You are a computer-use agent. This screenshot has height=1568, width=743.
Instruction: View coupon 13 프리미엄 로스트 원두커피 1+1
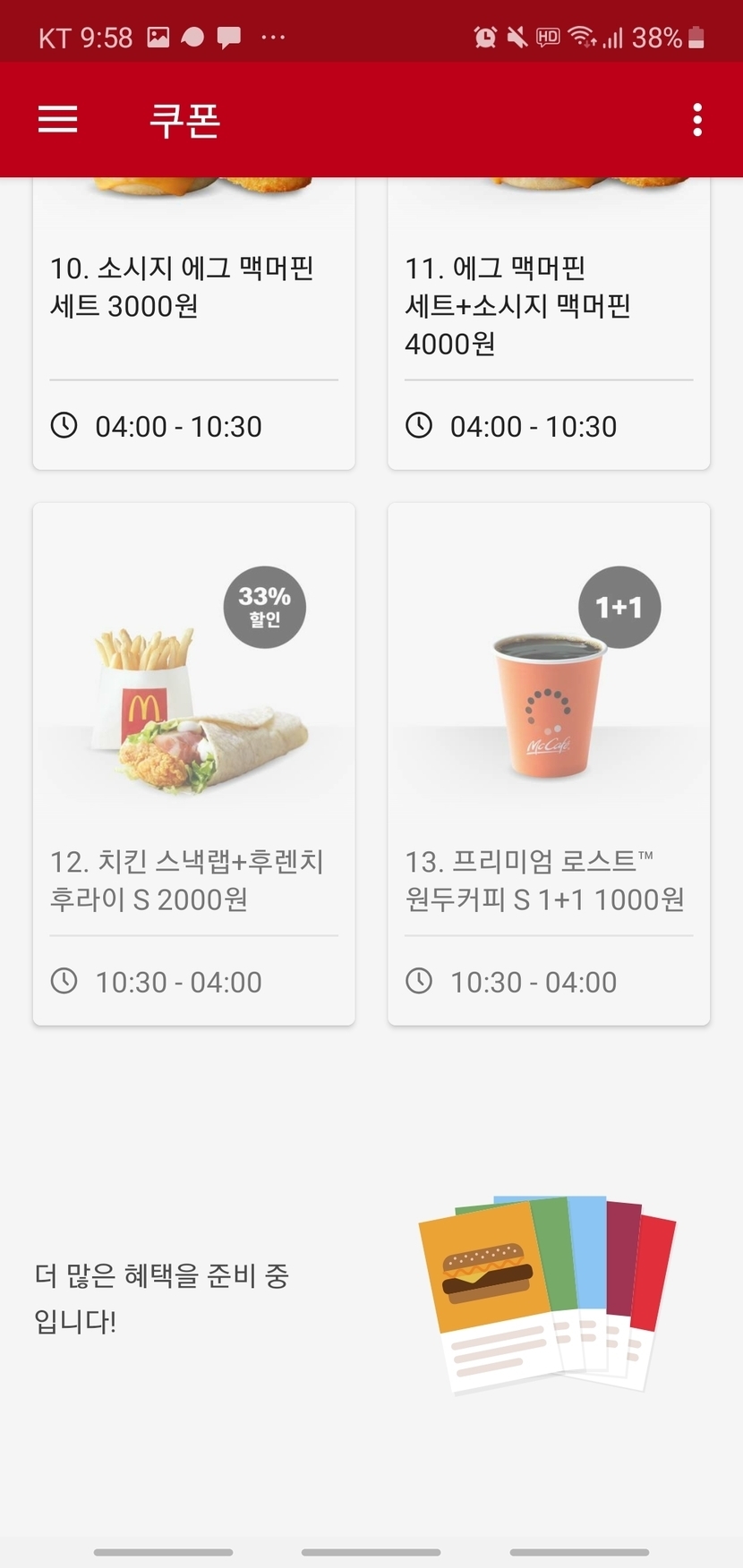(x=548, y=763)
